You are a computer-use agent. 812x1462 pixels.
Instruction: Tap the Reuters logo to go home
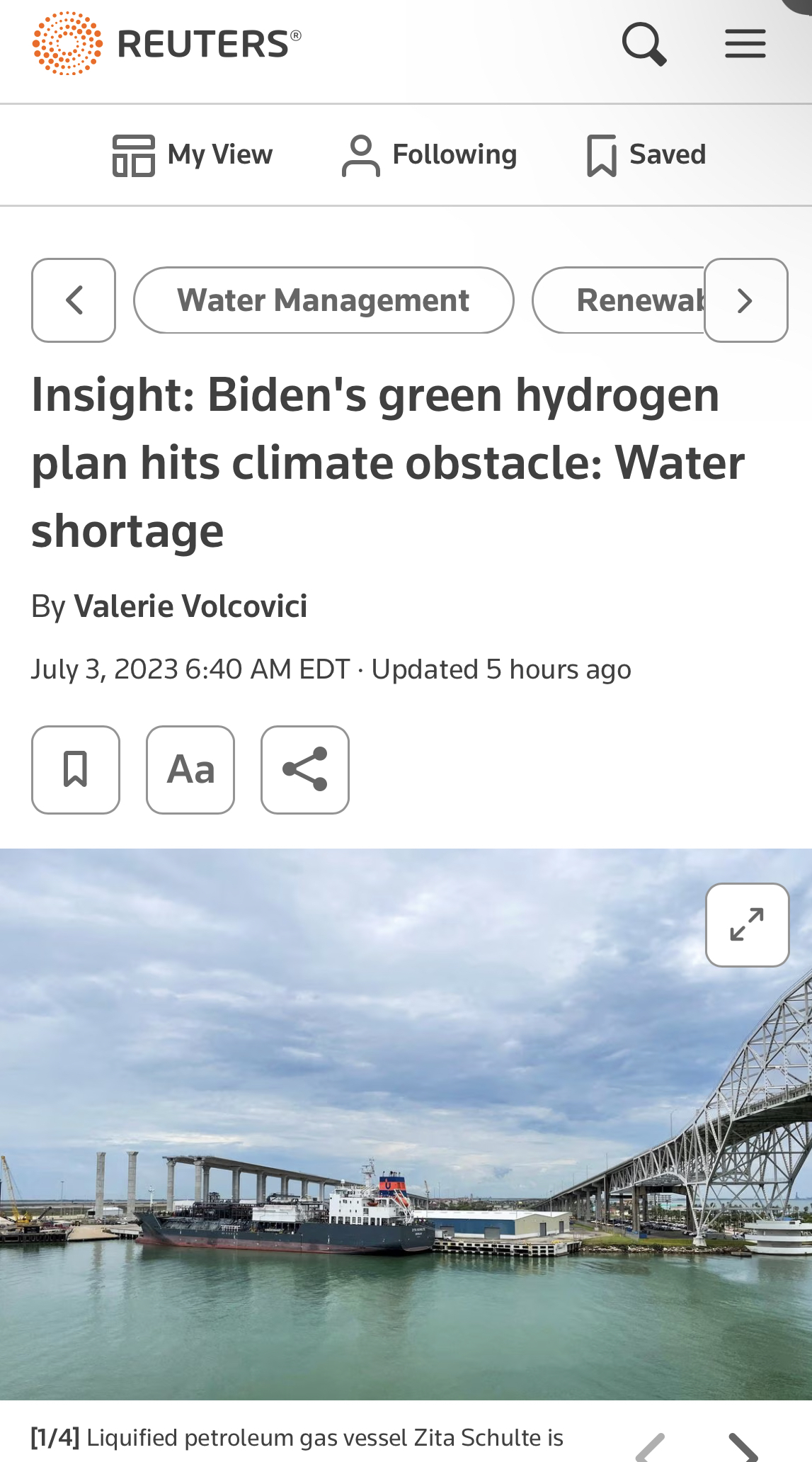(x=167, y=44)
